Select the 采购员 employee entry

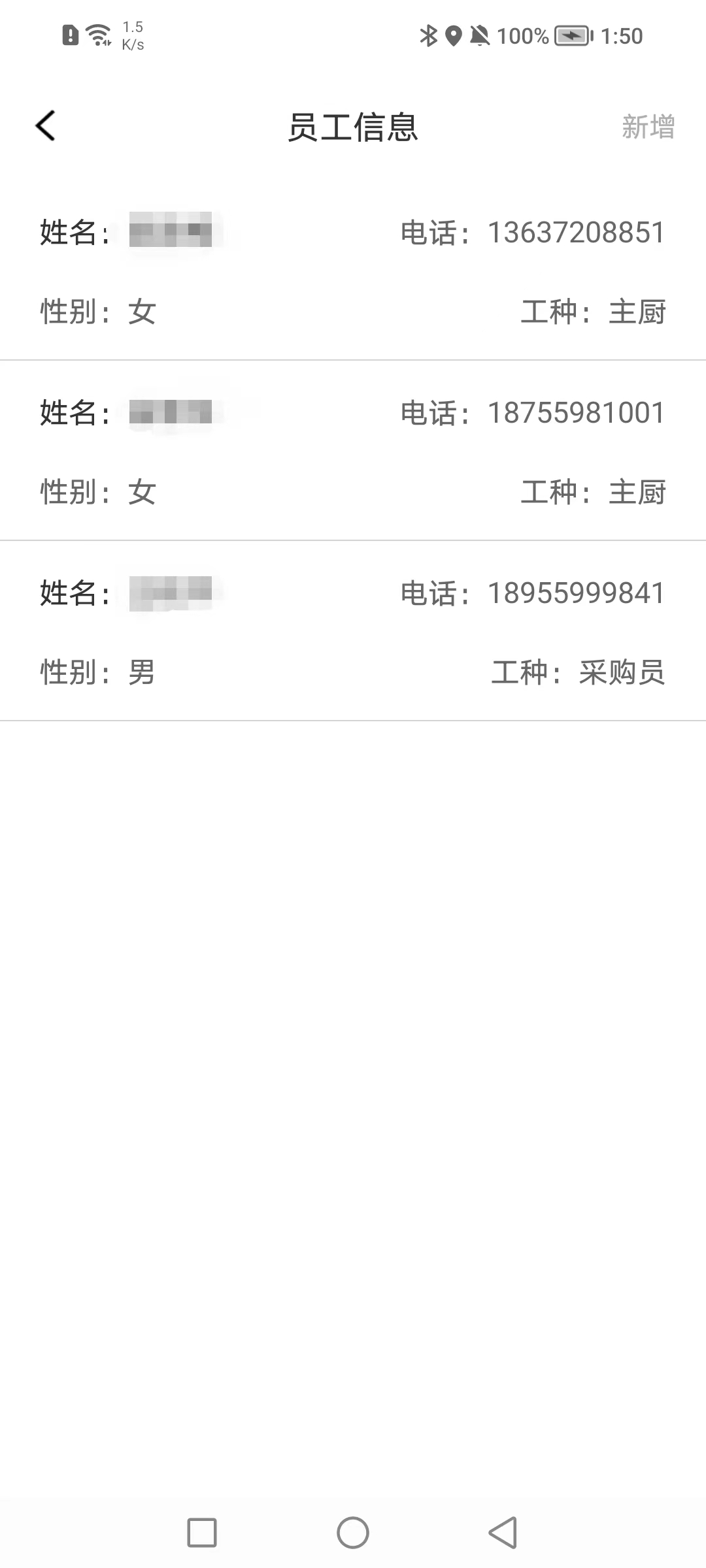[353, 632]
